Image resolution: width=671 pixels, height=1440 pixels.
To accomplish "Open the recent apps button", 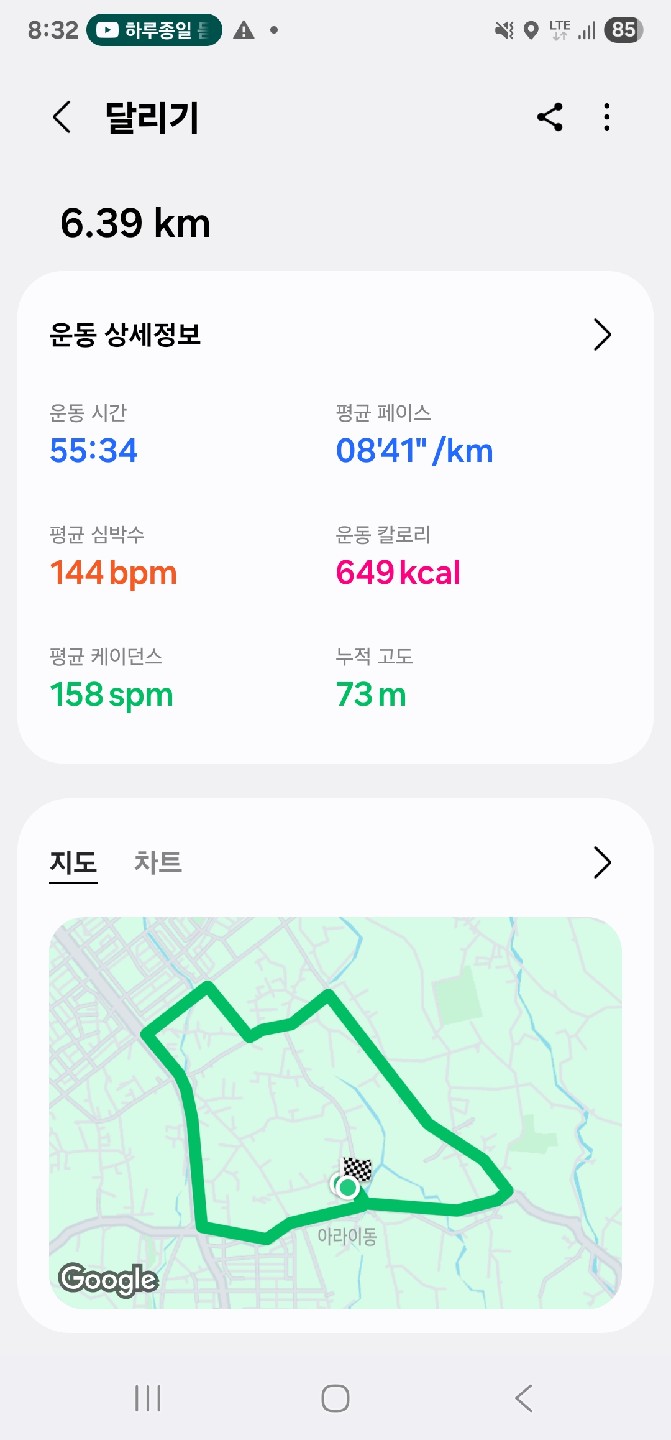I will (x=148, y=1398).
